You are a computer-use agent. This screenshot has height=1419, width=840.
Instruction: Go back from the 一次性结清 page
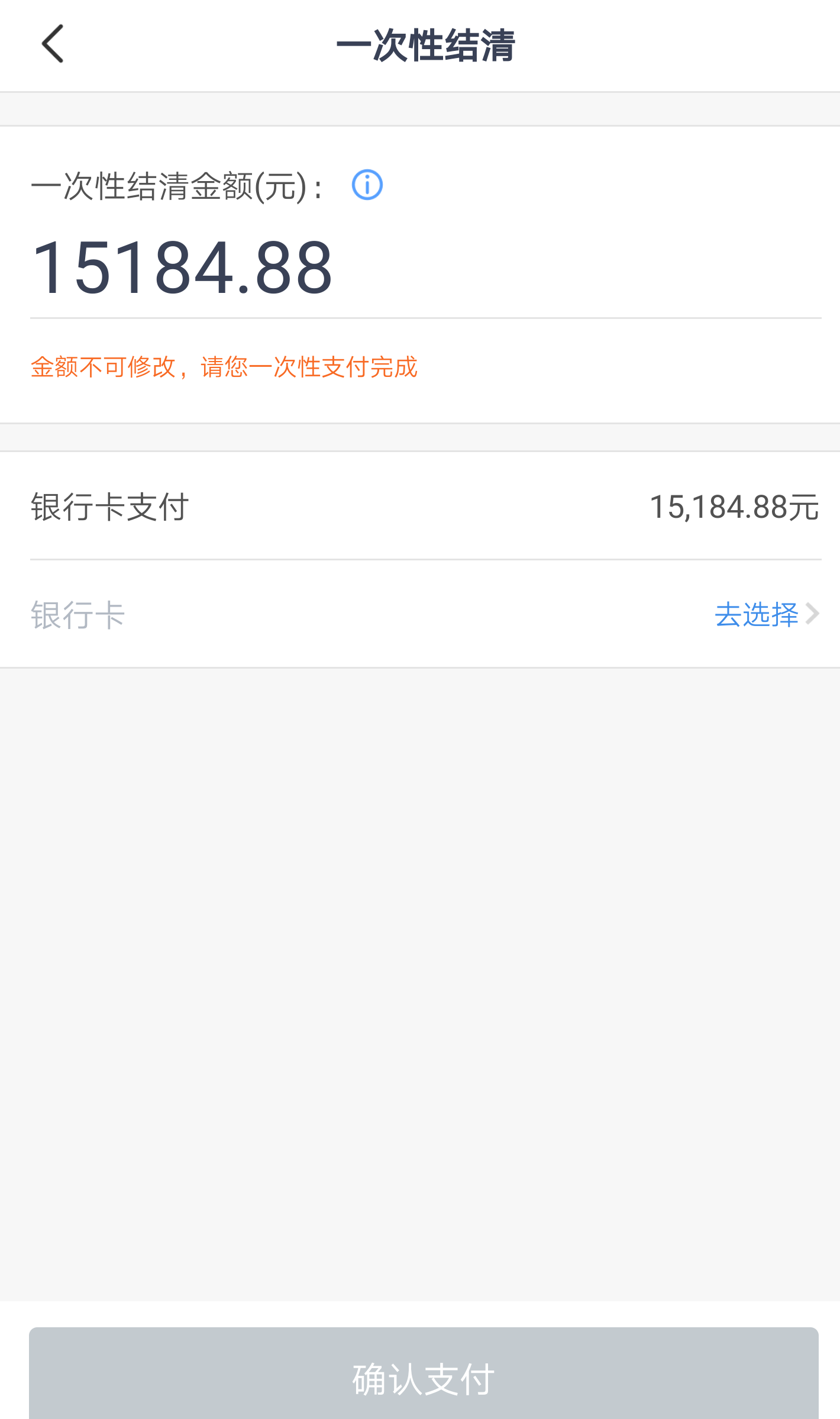[53, 44]
